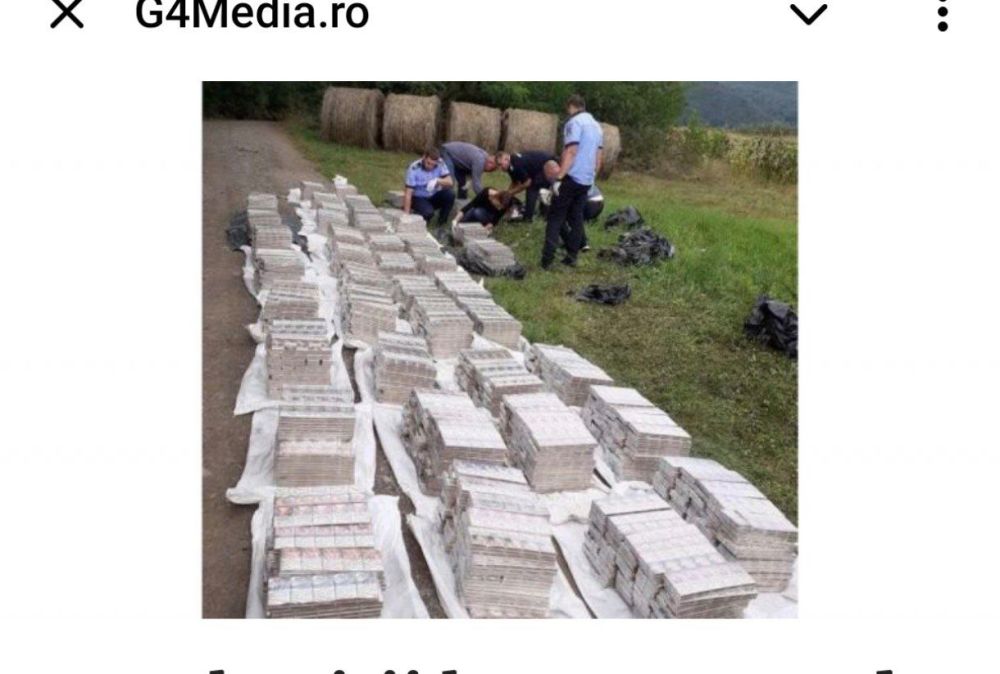Close the G4Media.ro browser tab
The height and width of the screenshot is (674, 1000).
67,14
